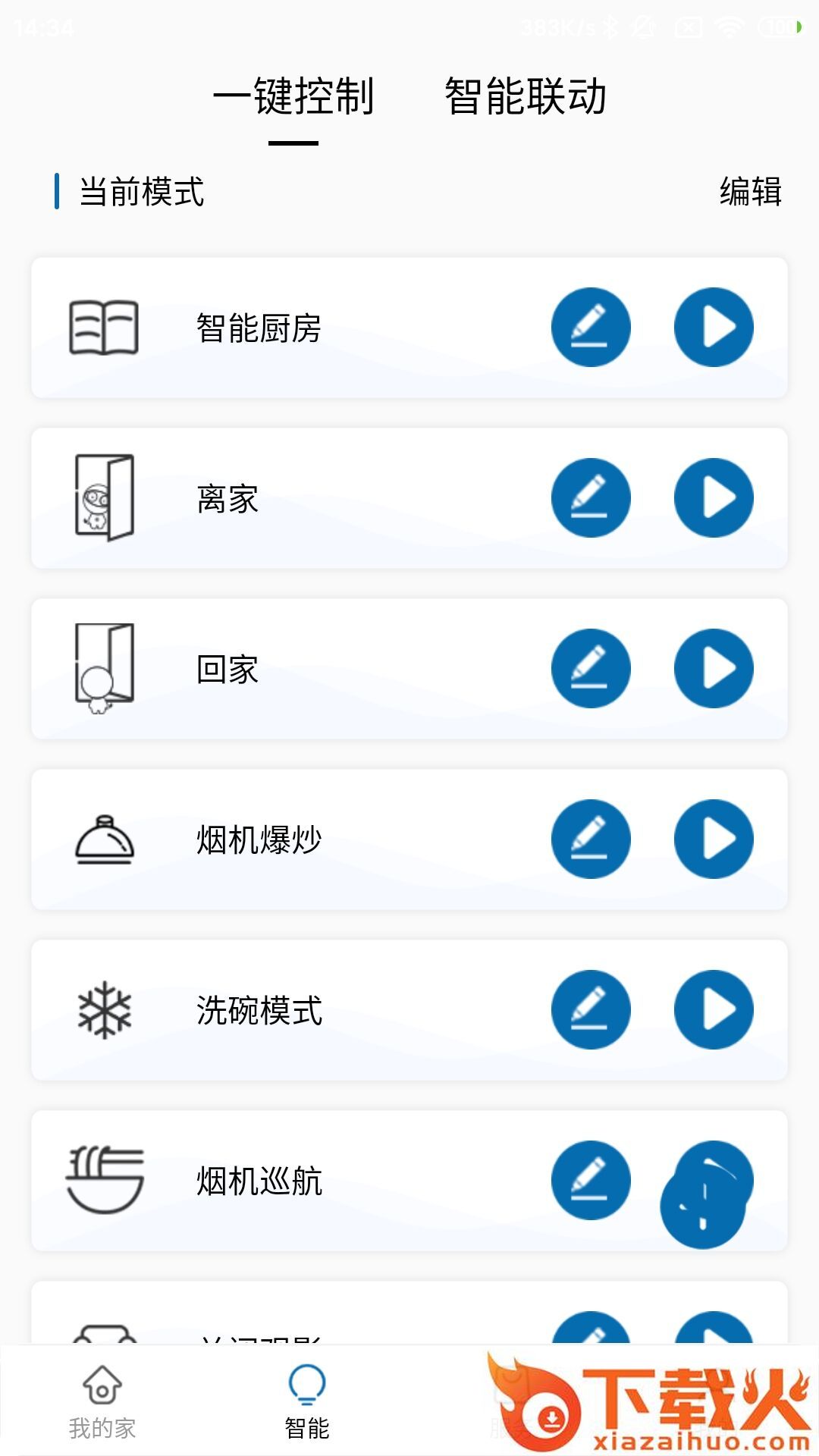Screen dimensions: 819x1456
Task: Activate the 回家 mode
Action: [x=714, y=668]
